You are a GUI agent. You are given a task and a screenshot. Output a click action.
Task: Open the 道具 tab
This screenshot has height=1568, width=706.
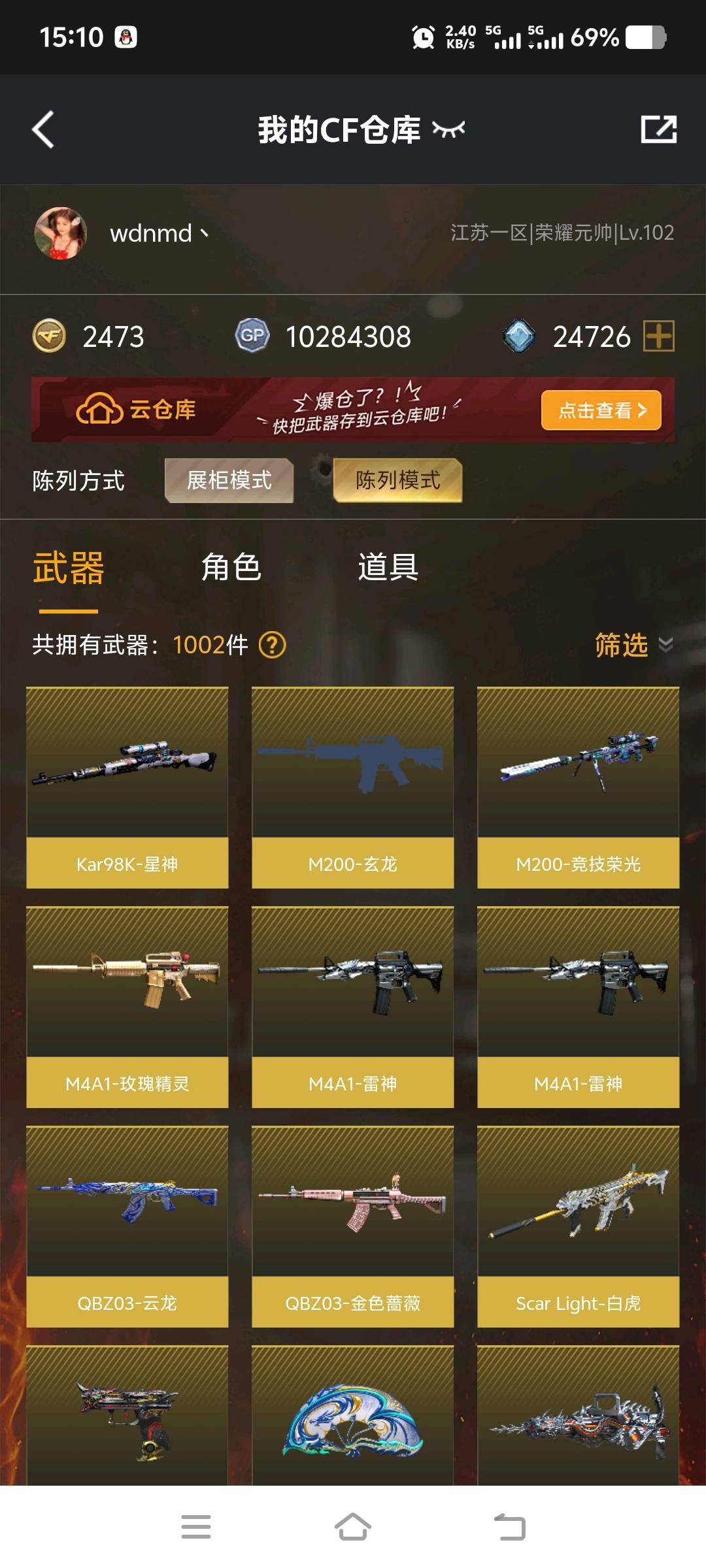click(x=388, y=567)
